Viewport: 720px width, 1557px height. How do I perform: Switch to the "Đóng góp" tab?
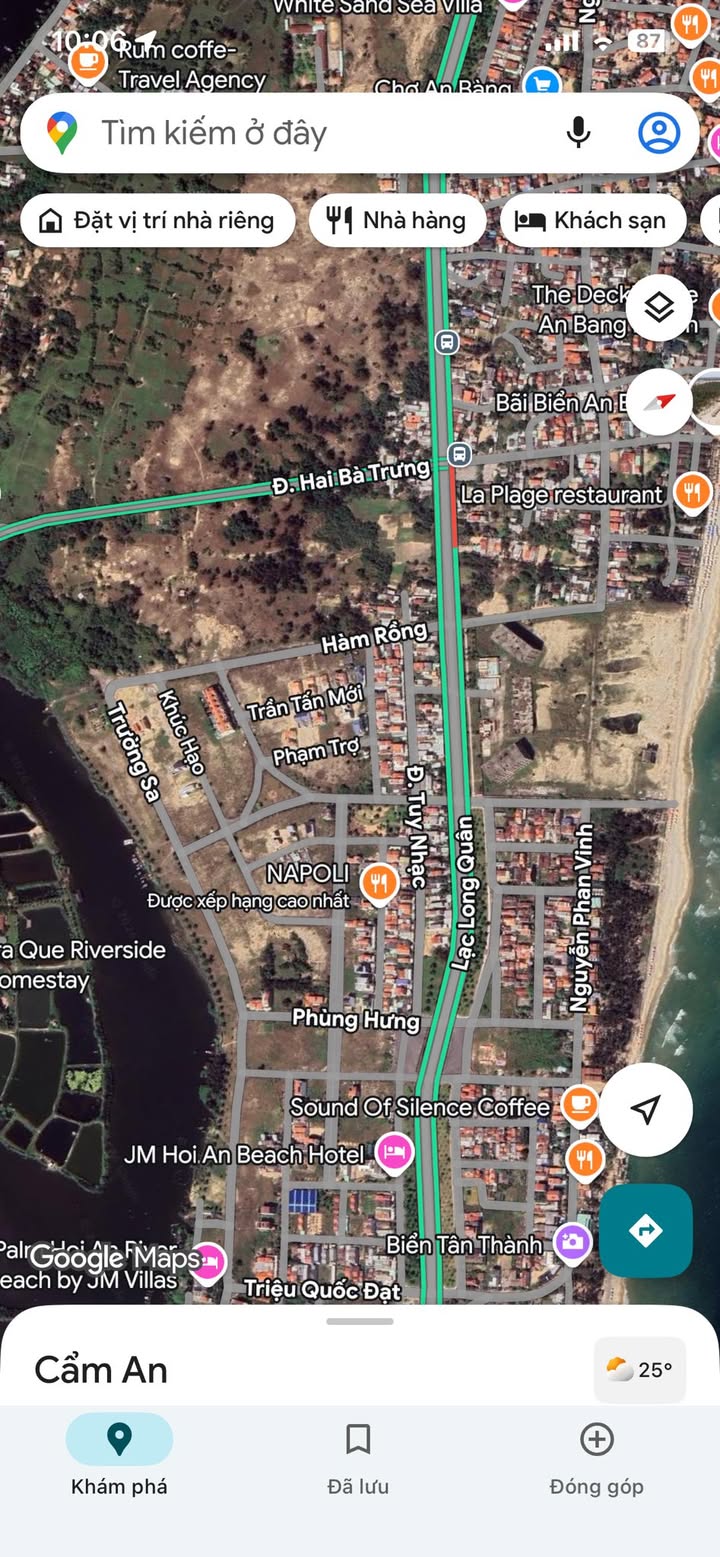[x=596, y=1458]
